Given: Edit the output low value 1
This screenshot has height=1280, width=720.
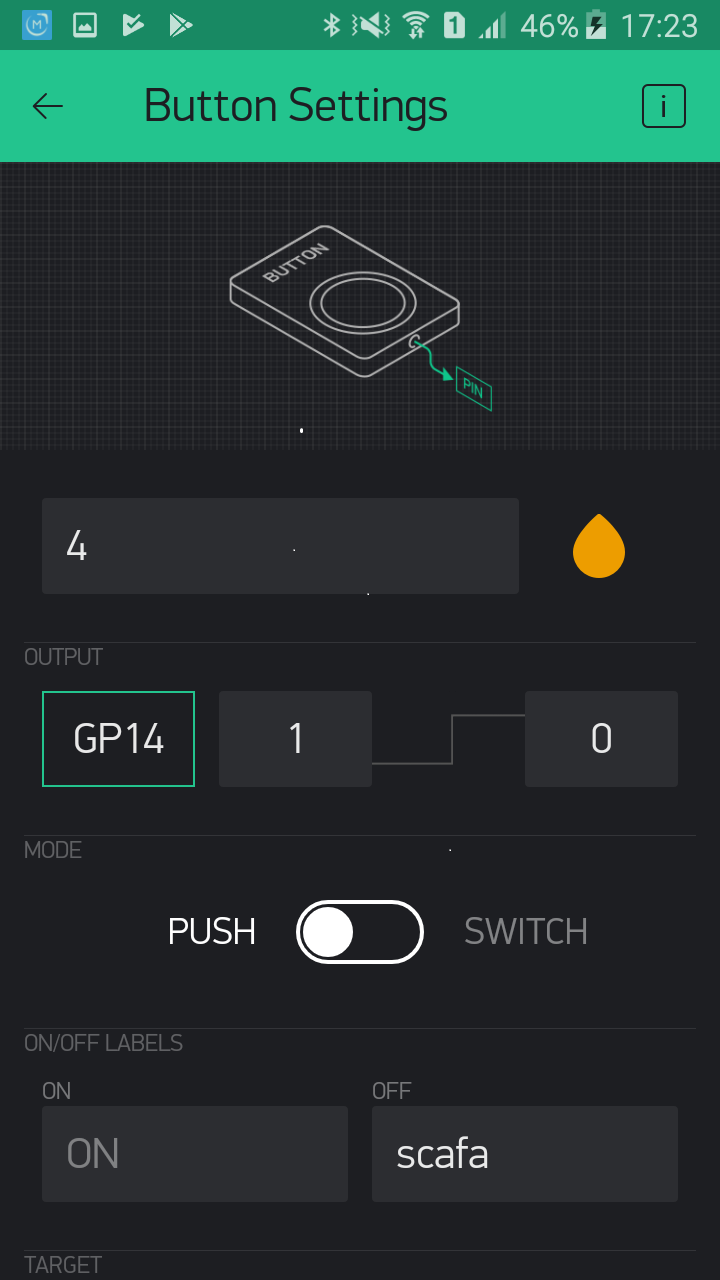Looking at the screenshot, I should coord(295,739).
